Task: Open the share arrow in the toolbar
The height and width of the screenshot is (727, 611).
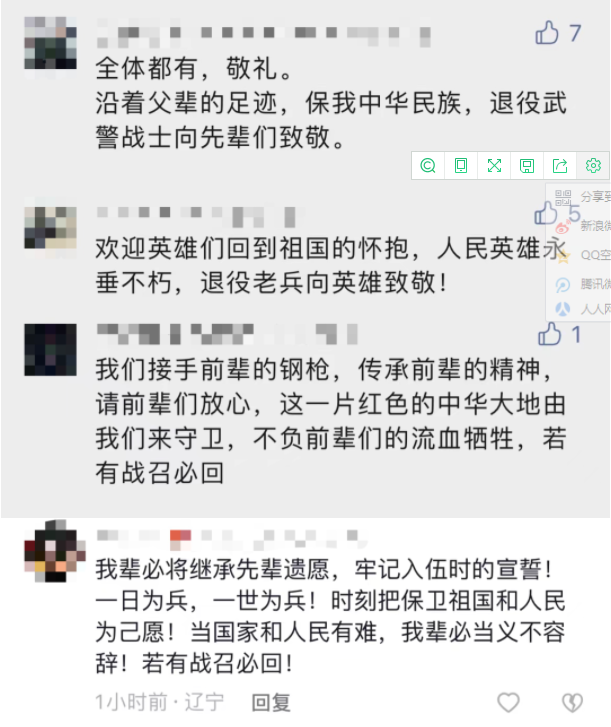Action: (x=560, y=166)
